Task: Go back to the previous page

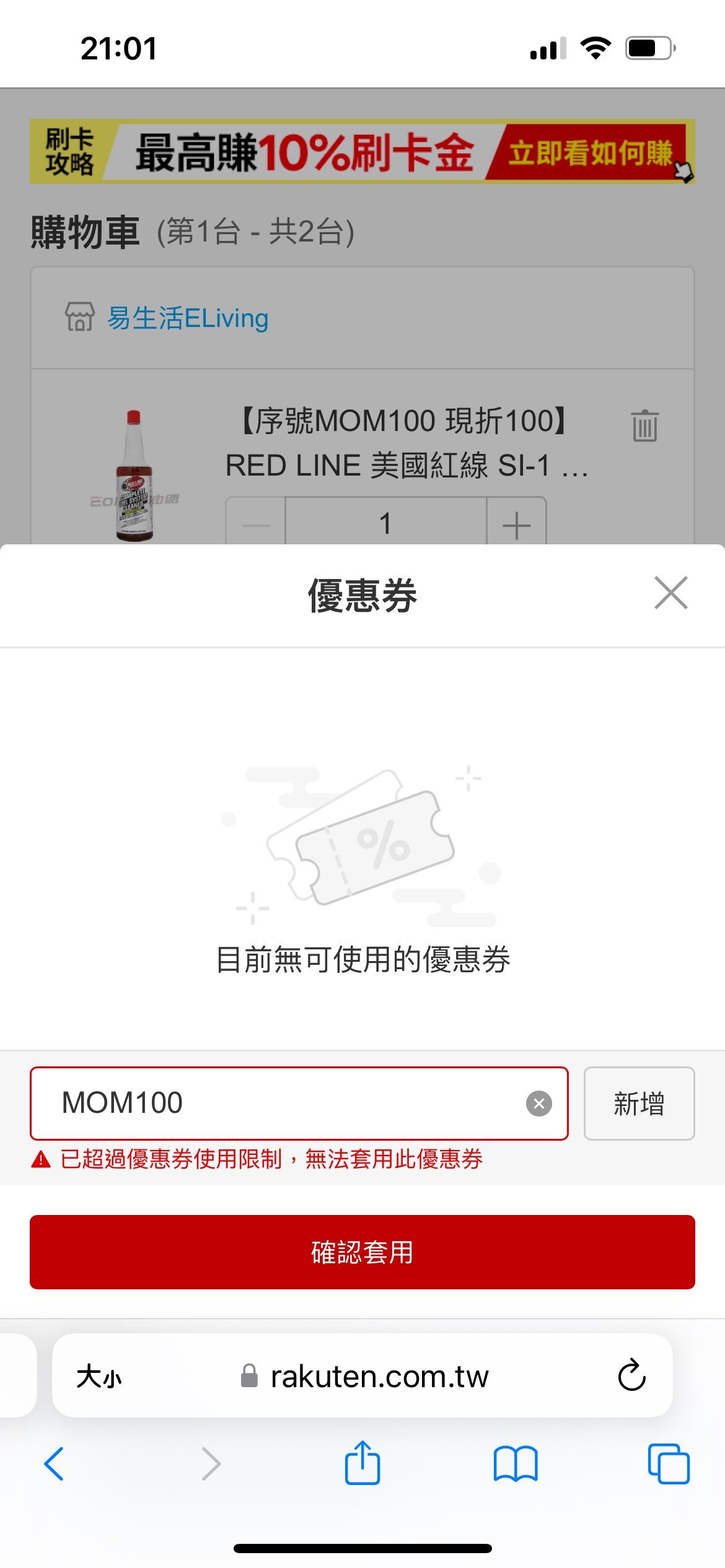Action: coord(55,1464)
